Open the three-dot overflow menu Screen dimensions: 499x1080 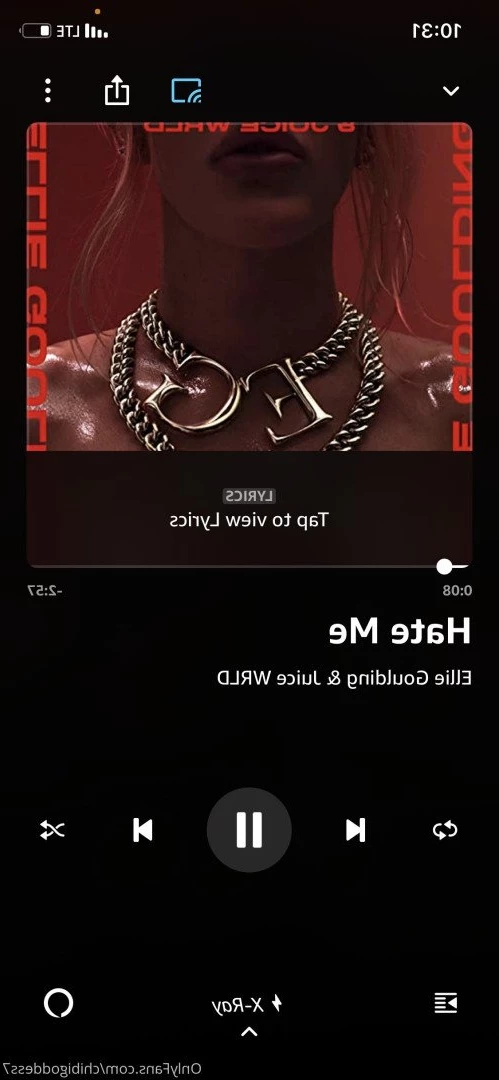(48, 91)
